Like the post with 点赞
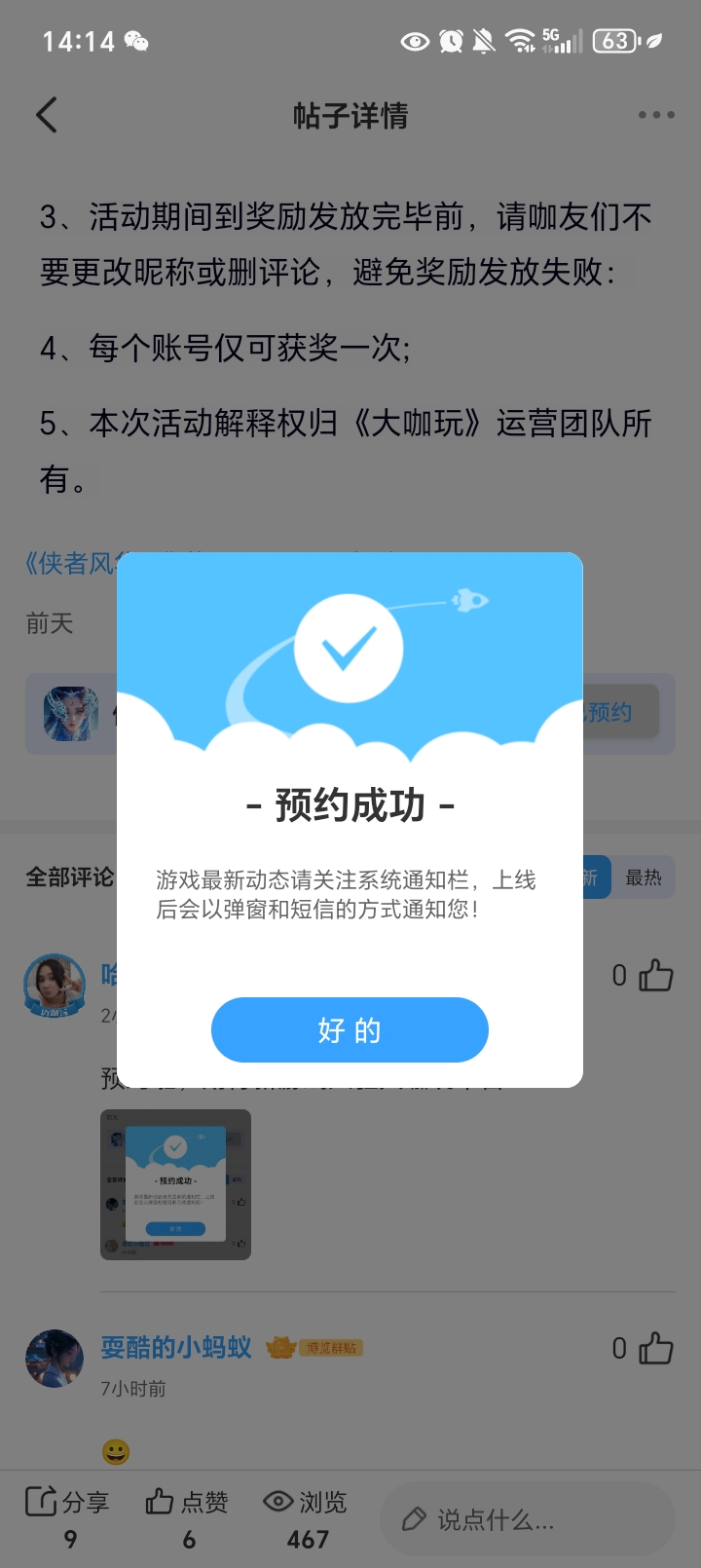The height and width of the screenshot is (1568, 701). (x=188, y=1516)
